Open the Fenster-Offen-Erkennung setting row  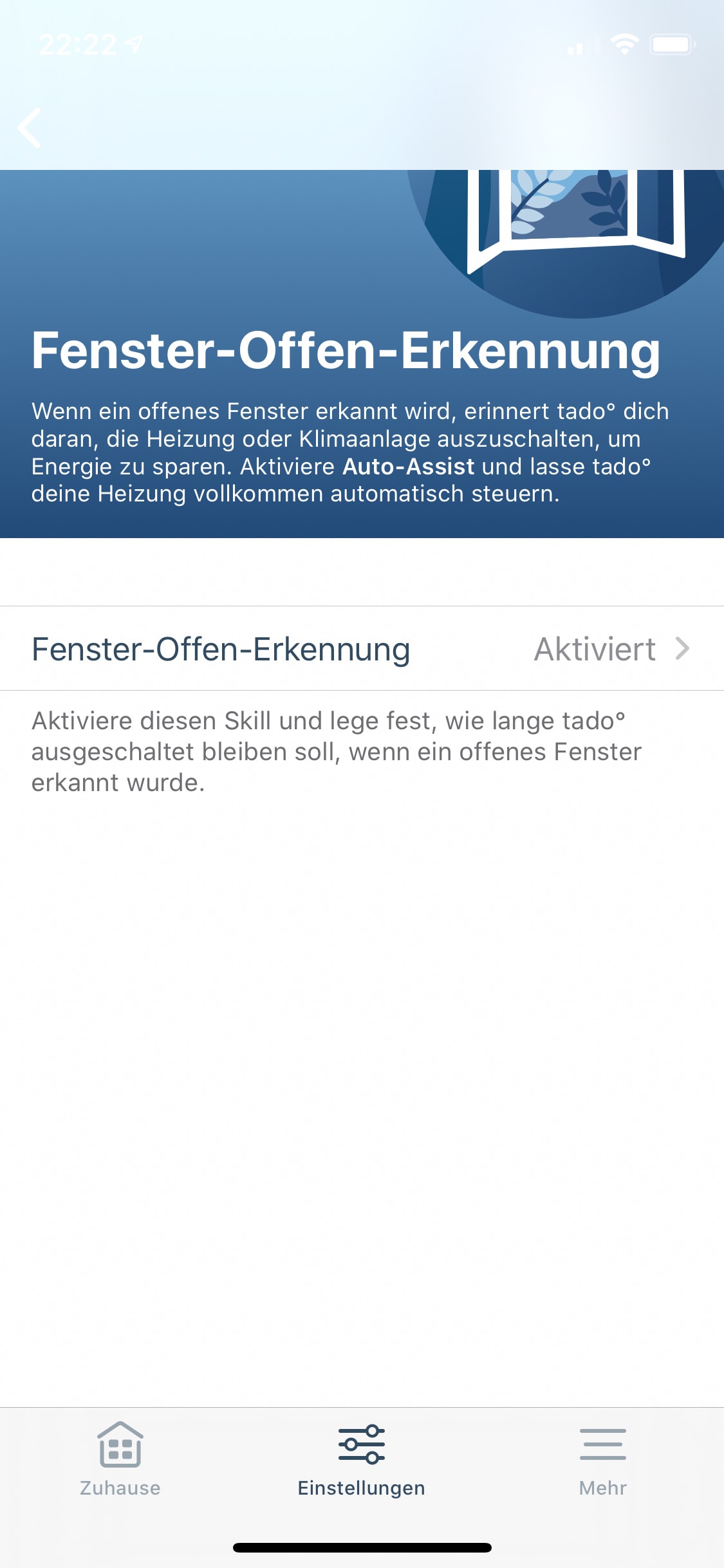click(362, 648)
